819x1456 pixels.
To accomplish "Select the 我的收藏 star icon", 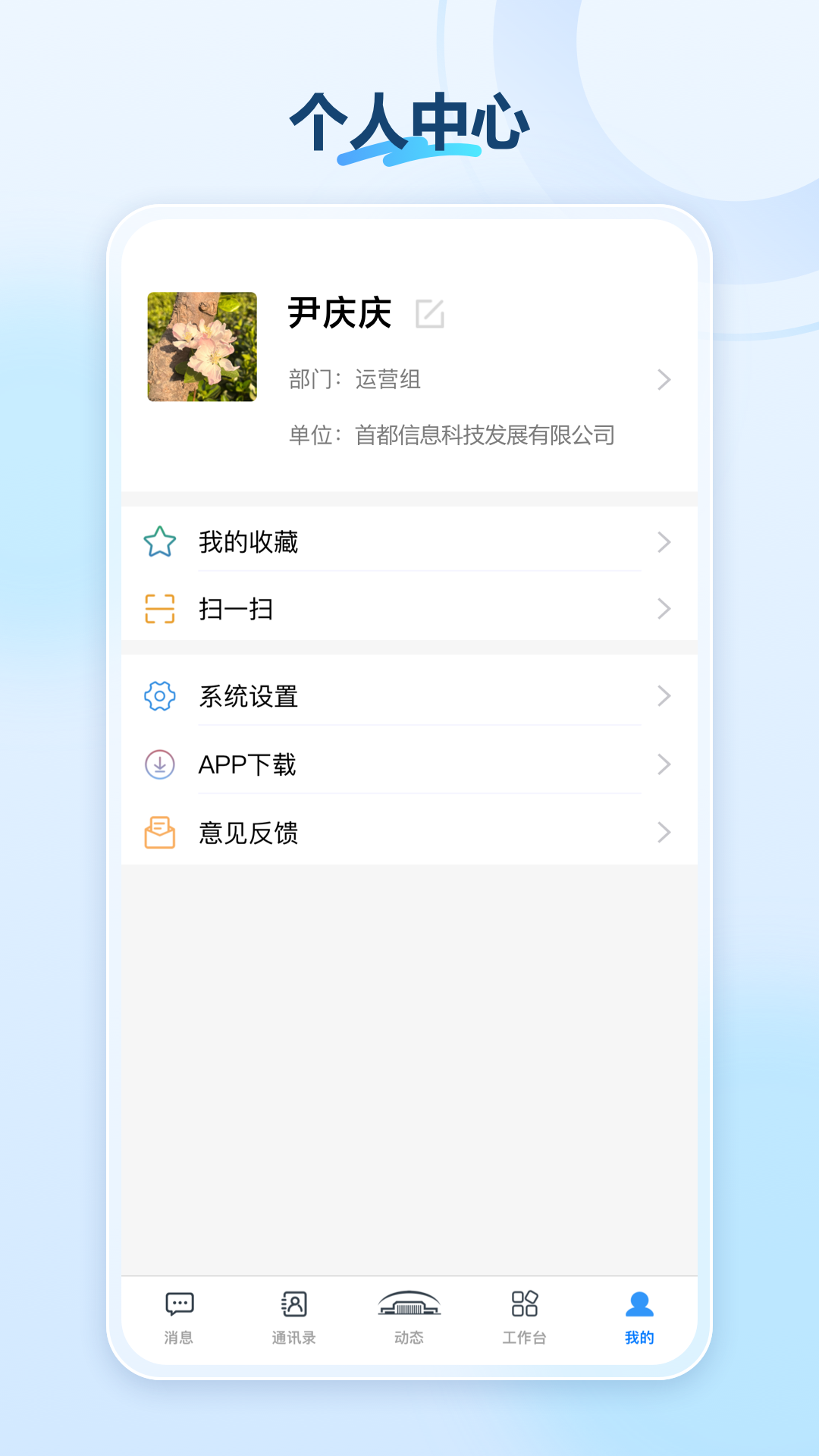I will coord(160,541).
